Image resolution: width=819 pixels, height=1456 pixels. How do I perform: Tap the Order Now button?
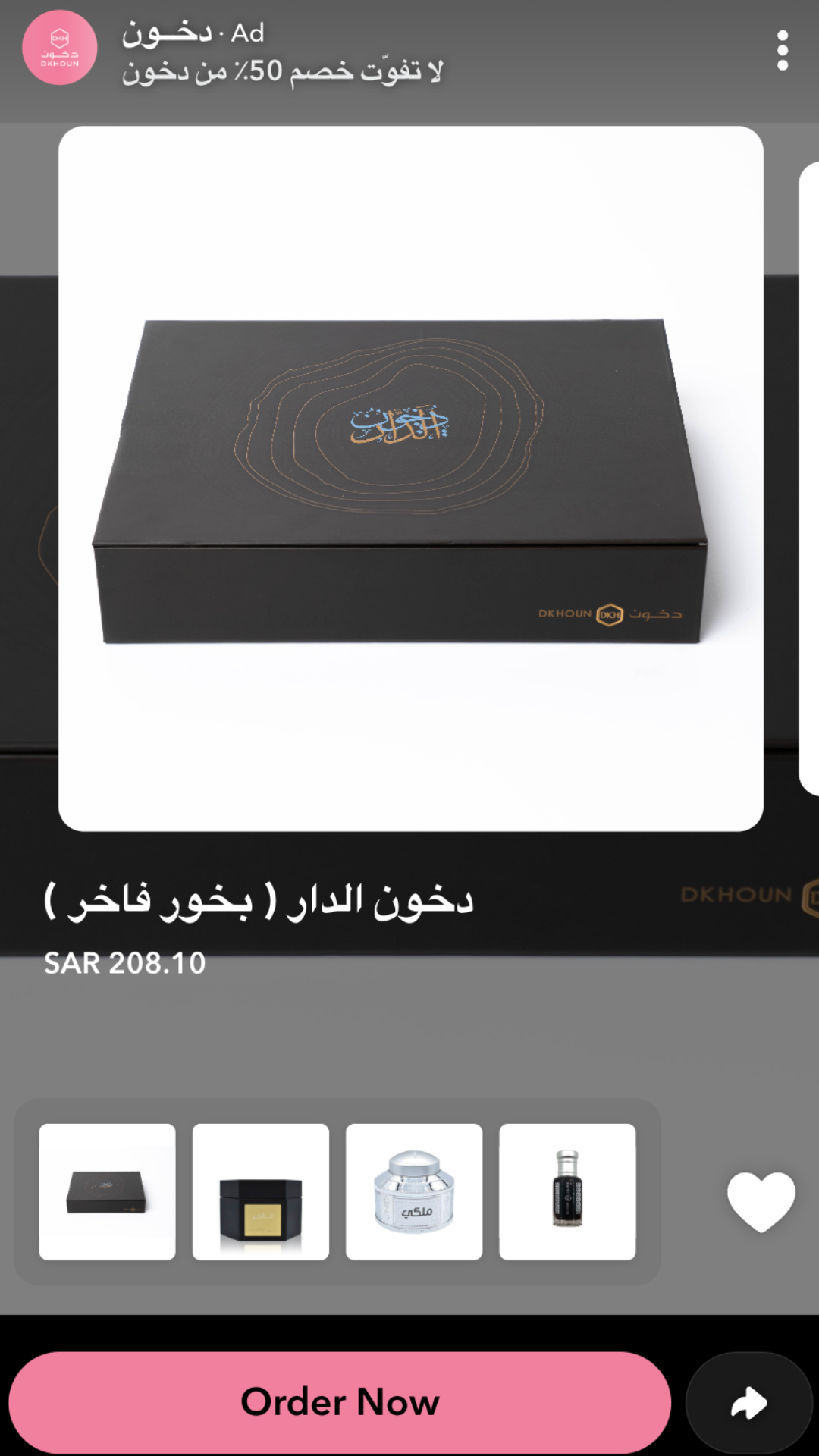coord(340,1402)
